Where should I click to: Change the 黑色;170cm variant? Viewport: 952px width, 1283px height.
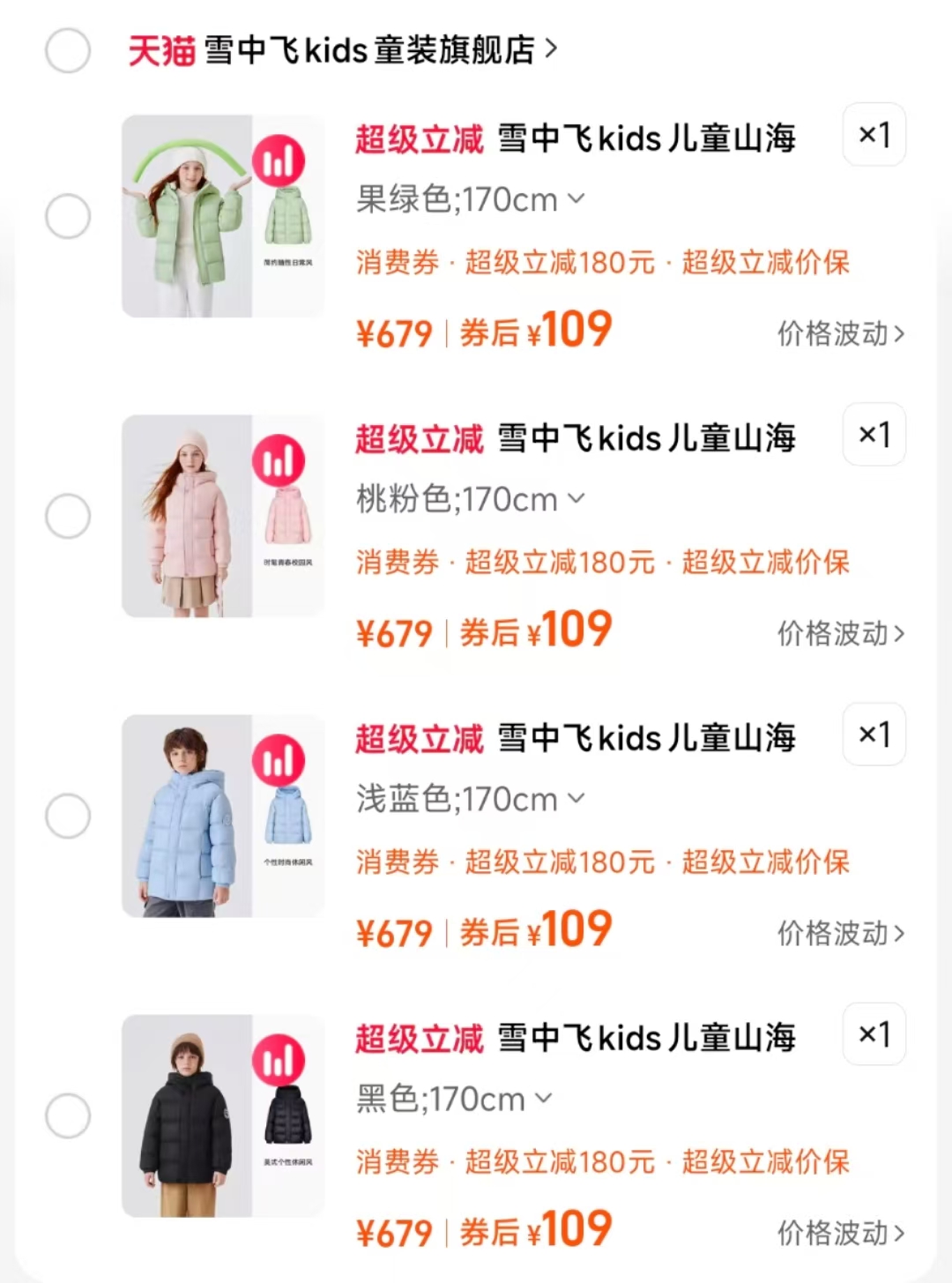pos(454,1100)
